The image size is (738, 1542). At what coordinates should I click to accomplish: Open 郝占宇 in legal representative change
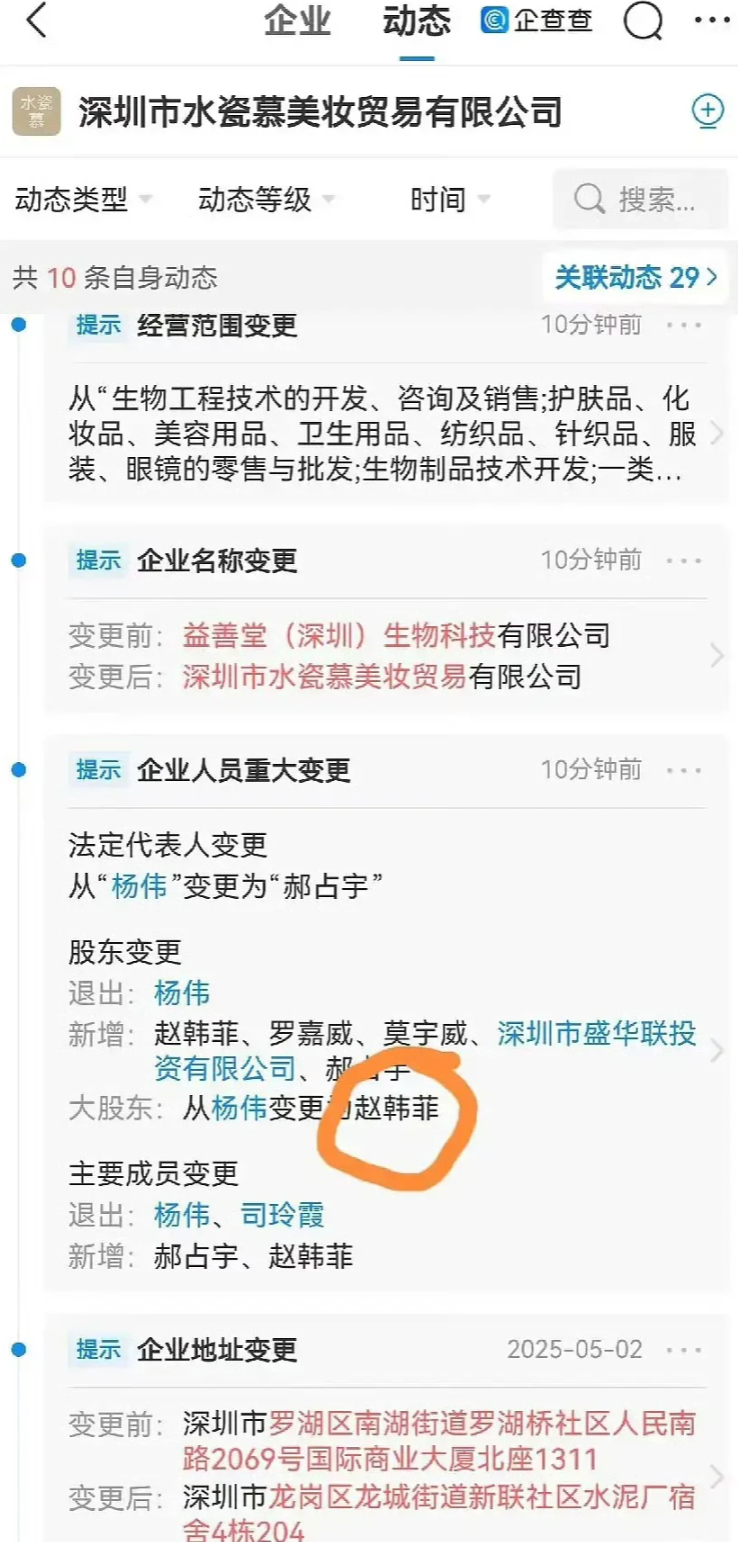332,886
